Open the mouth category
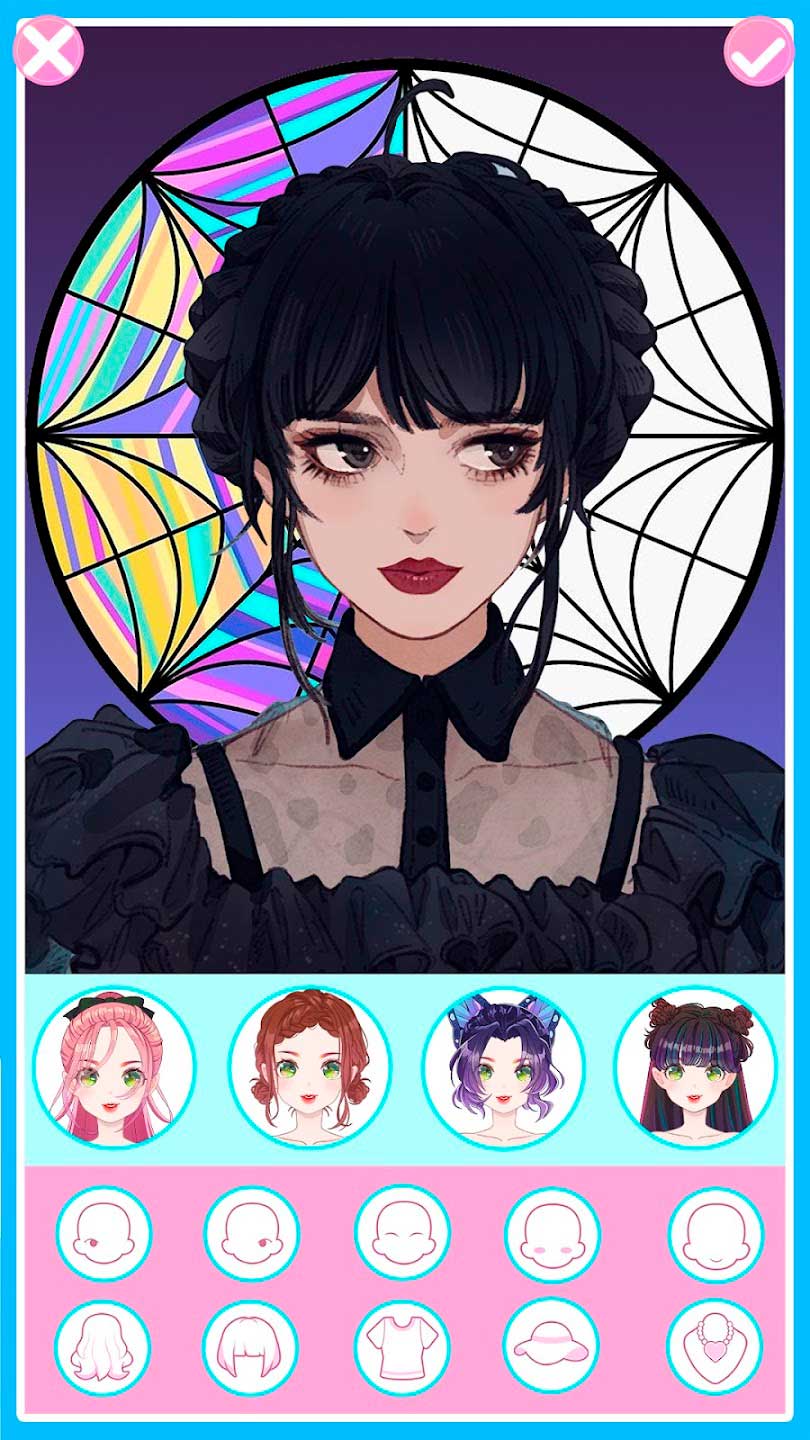This screenshot has height=1440, width=810. tap(715, 1234)
